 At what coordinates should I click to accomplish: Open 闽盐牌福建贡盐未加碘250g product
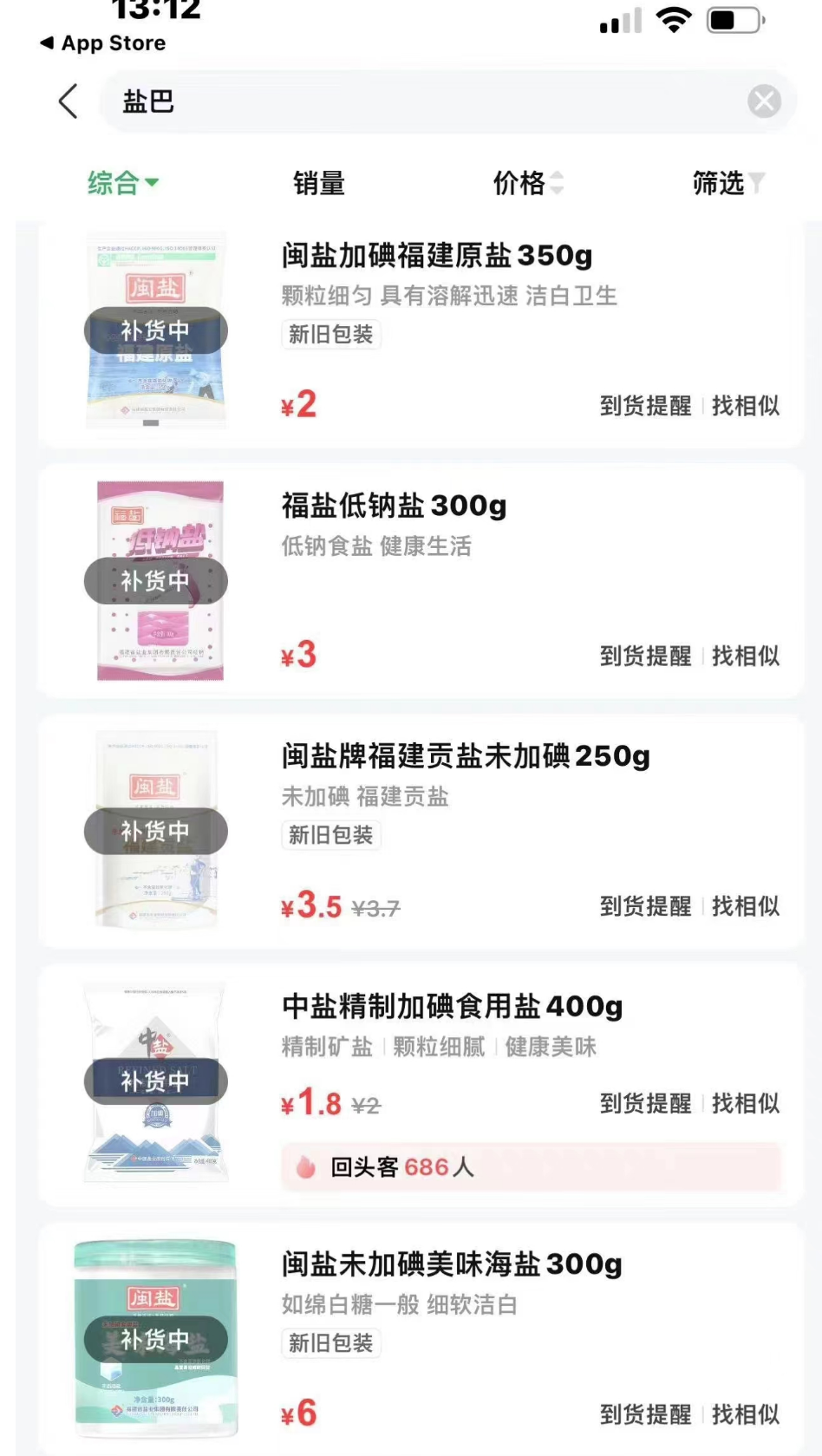coord(465,756)
